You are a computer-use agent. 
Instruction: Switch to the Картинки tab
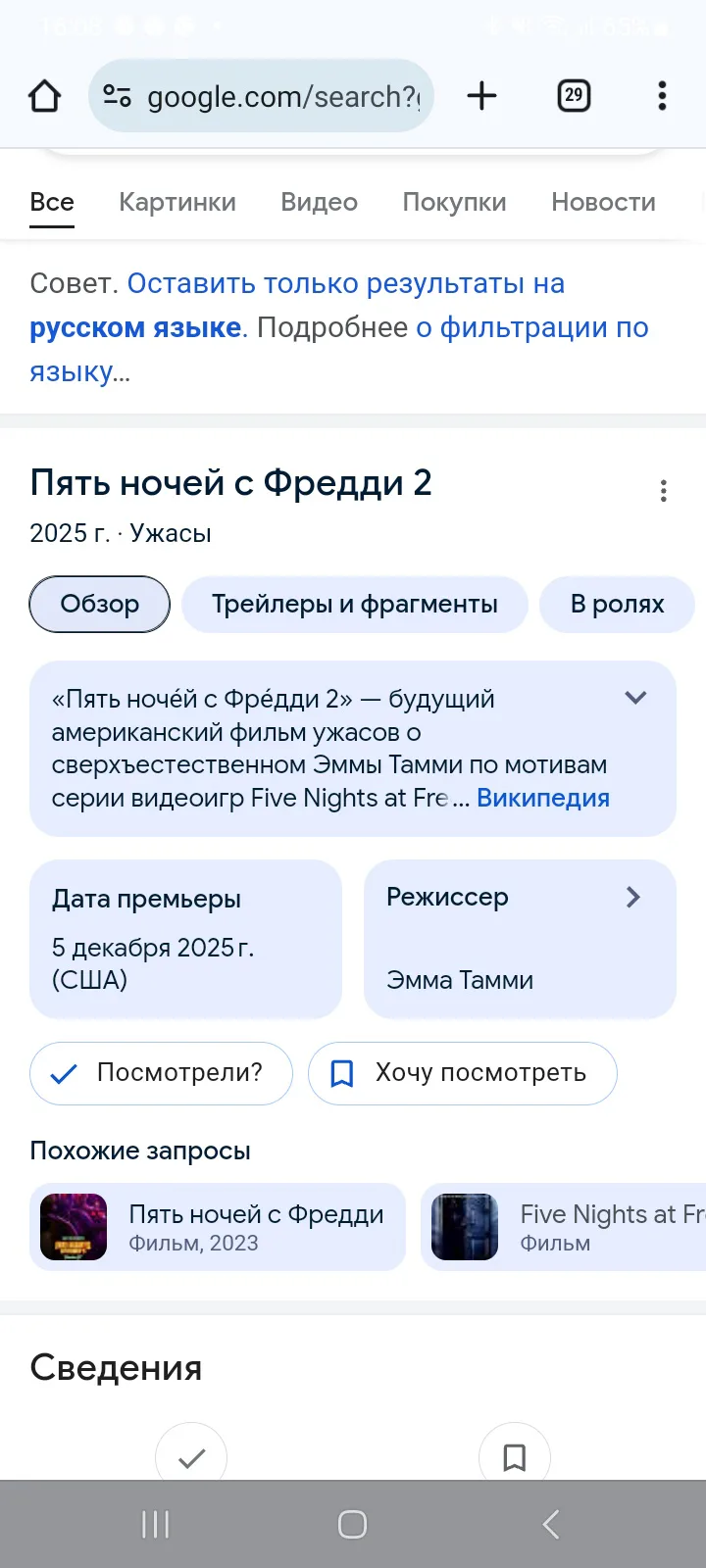pos(177,202)
